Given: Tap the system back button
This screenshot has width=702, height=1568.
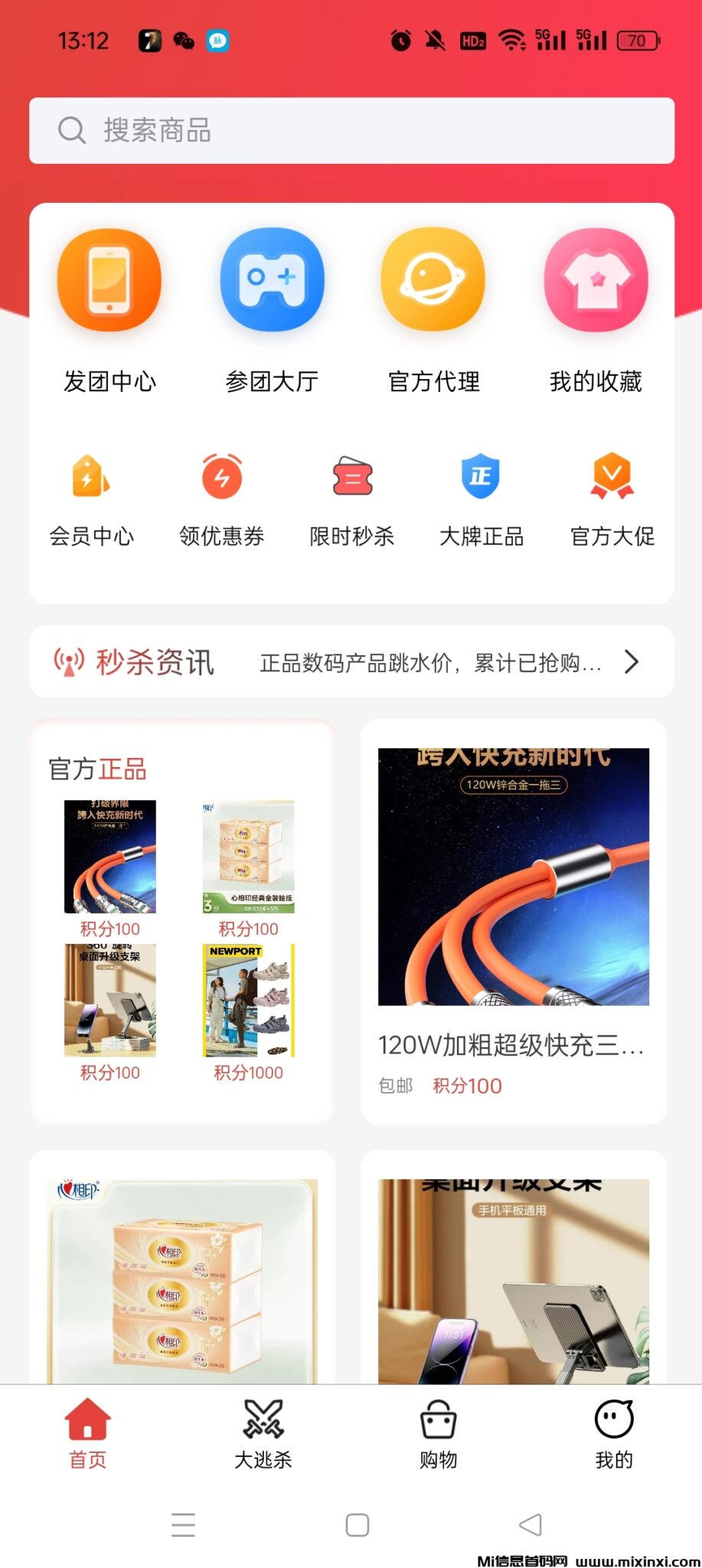Looking at the screenshot, I should pyautogui.click(x=531, y=1524).
